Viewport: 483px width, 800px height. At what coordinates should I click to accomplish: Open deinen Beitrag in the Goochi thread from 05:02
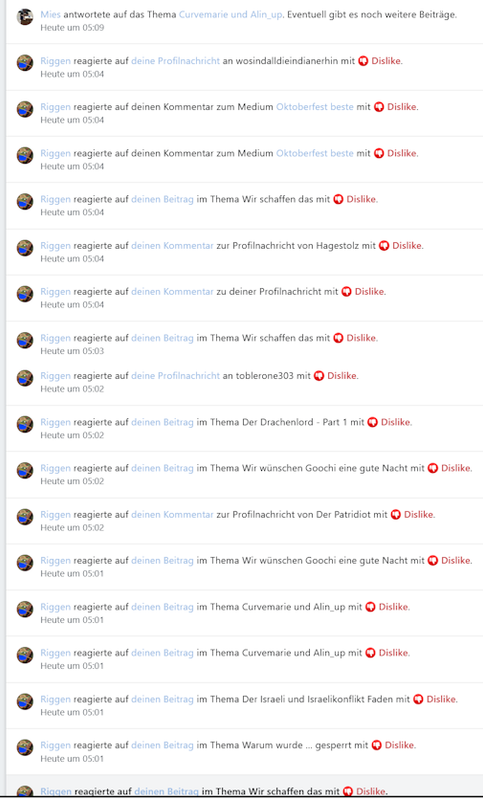[x=162, y=468]
